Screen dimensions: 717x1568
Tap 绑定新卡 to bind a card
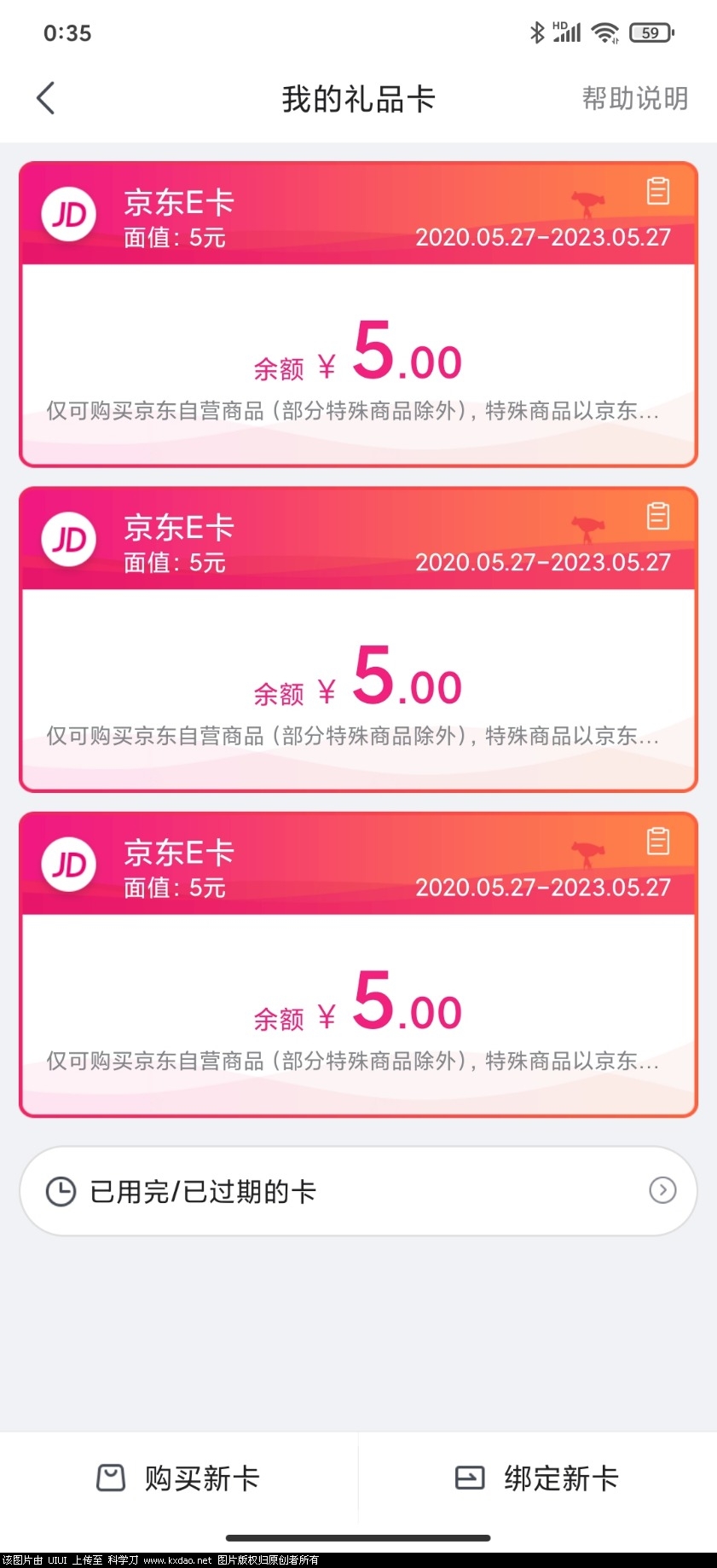pos(537,1478)
